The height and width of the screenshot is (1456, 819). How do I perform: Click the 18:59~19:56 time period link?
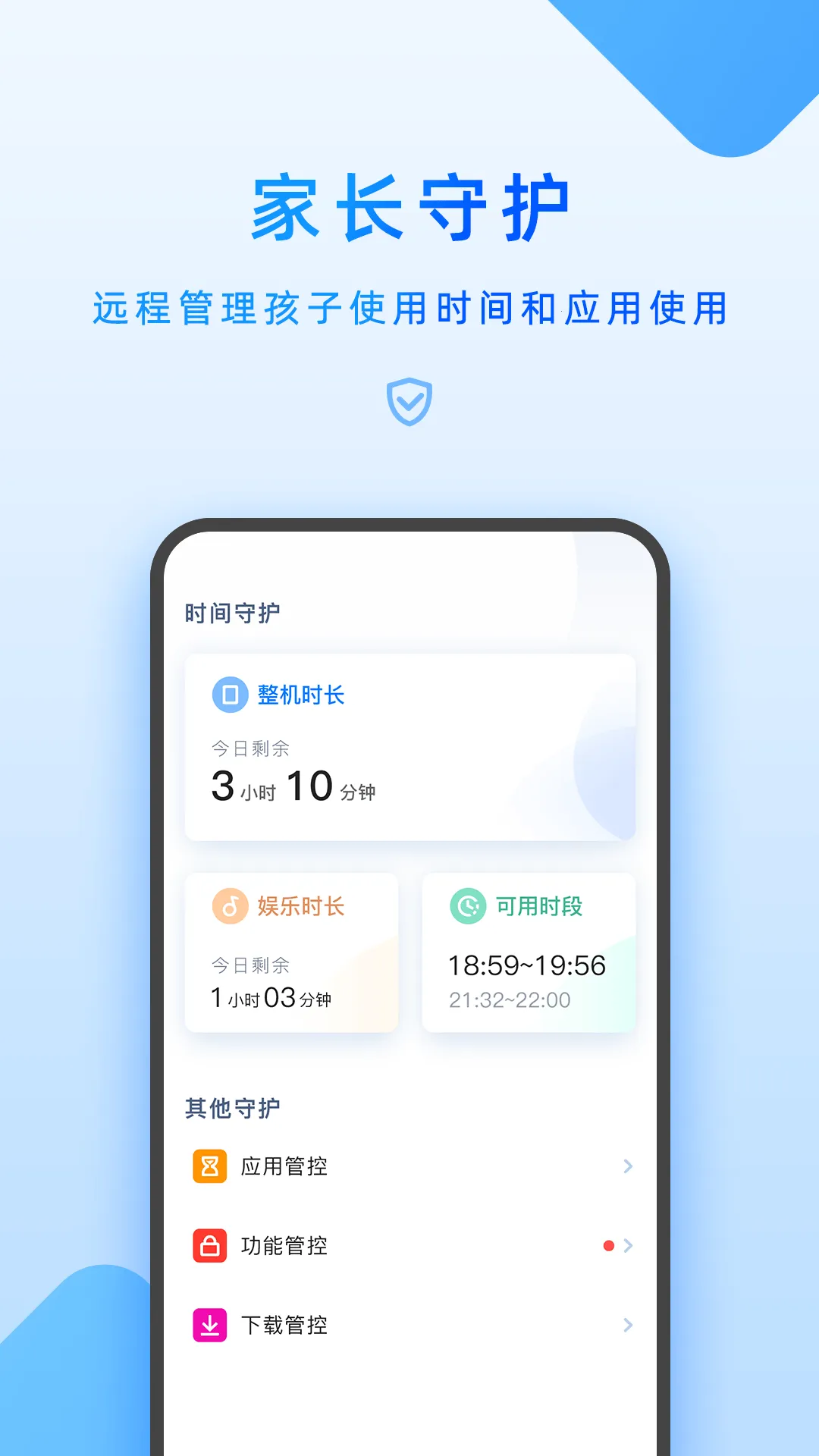[527, 965]
